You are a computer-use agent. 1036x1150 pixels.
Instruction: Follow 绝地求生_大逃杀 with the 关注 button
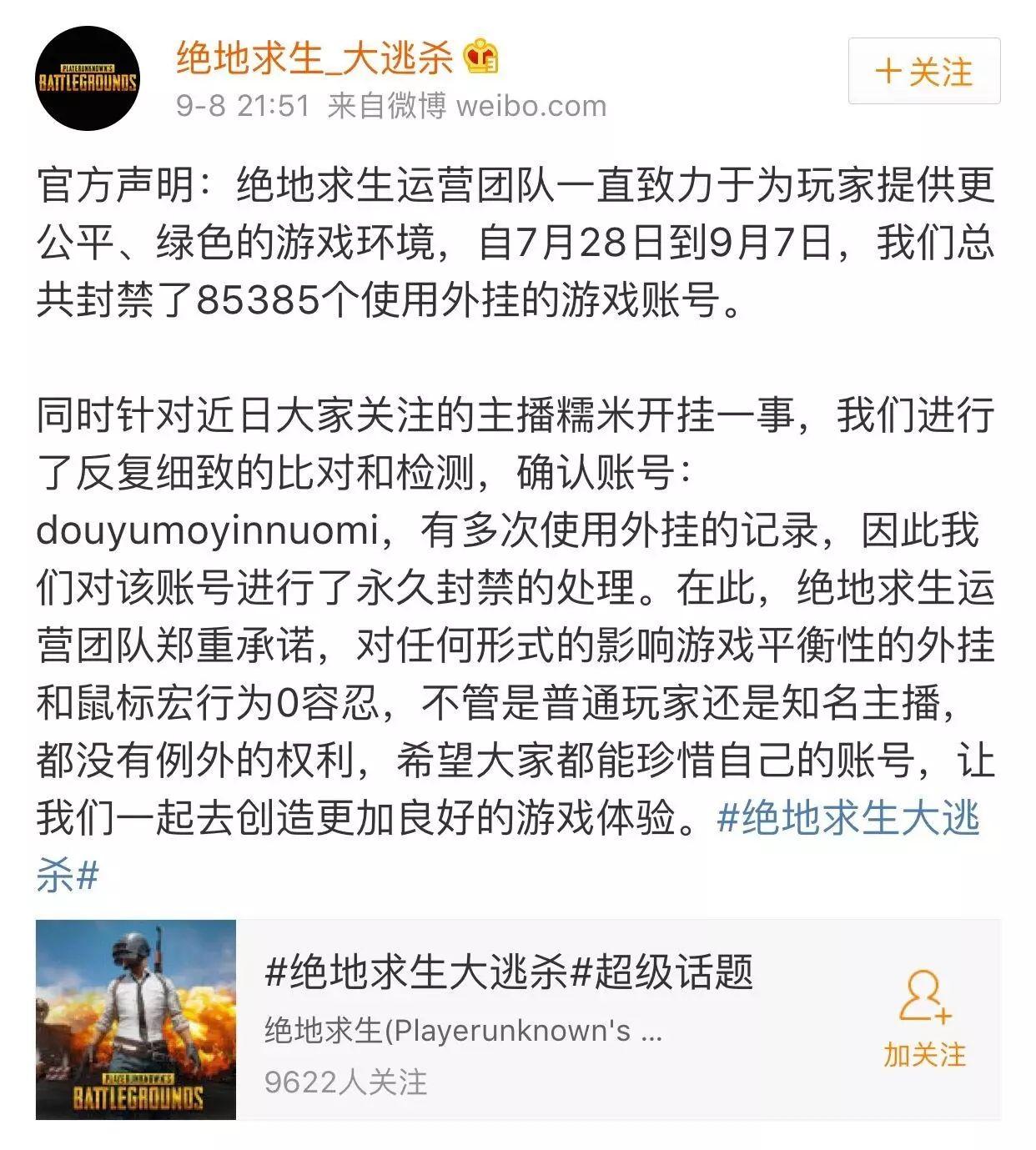click(923, 71)
